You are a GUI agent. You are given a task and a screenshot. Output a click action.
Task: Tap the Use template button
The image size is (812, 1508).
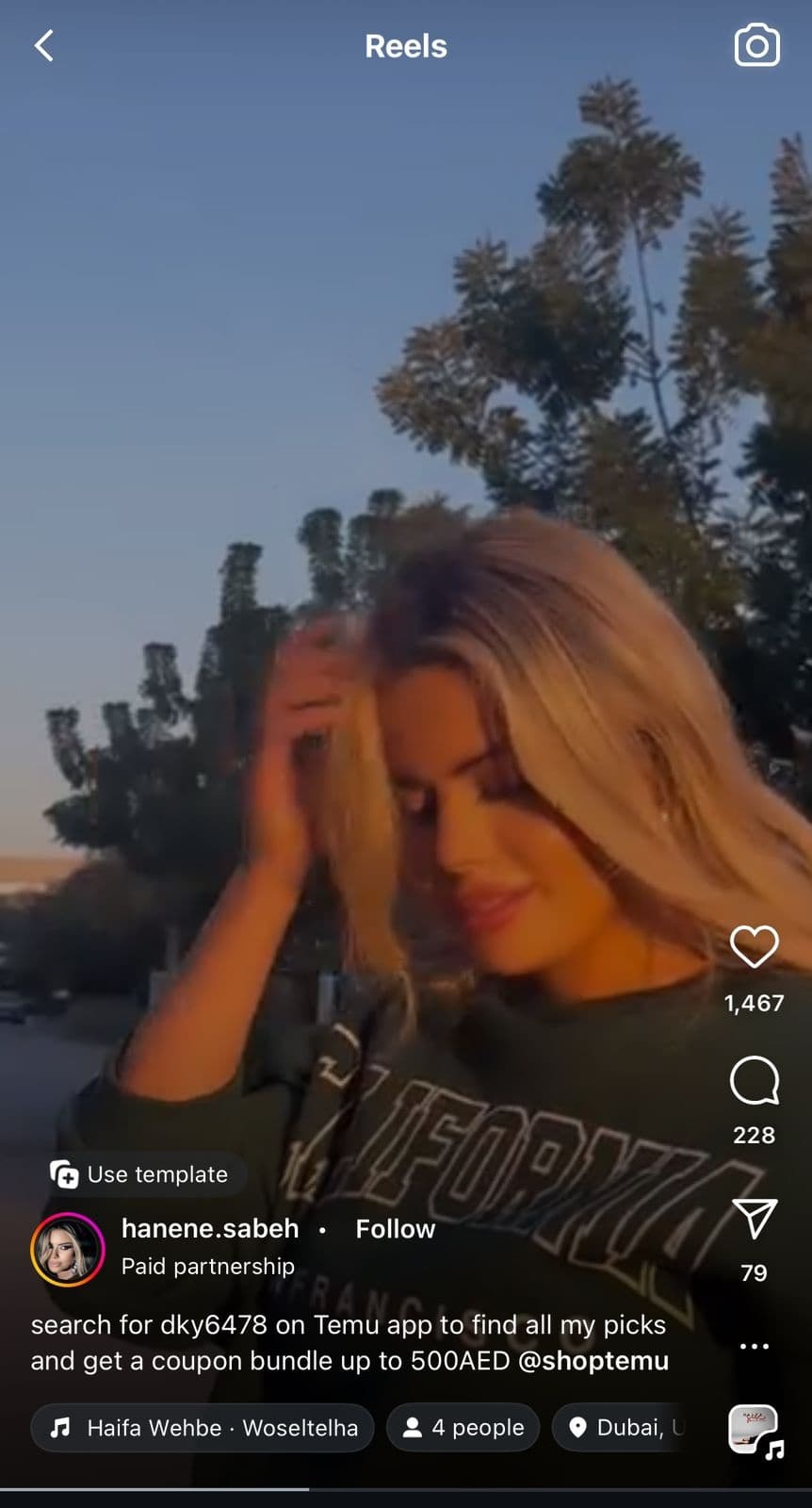pyautogui.click(x=142, y=1174)
